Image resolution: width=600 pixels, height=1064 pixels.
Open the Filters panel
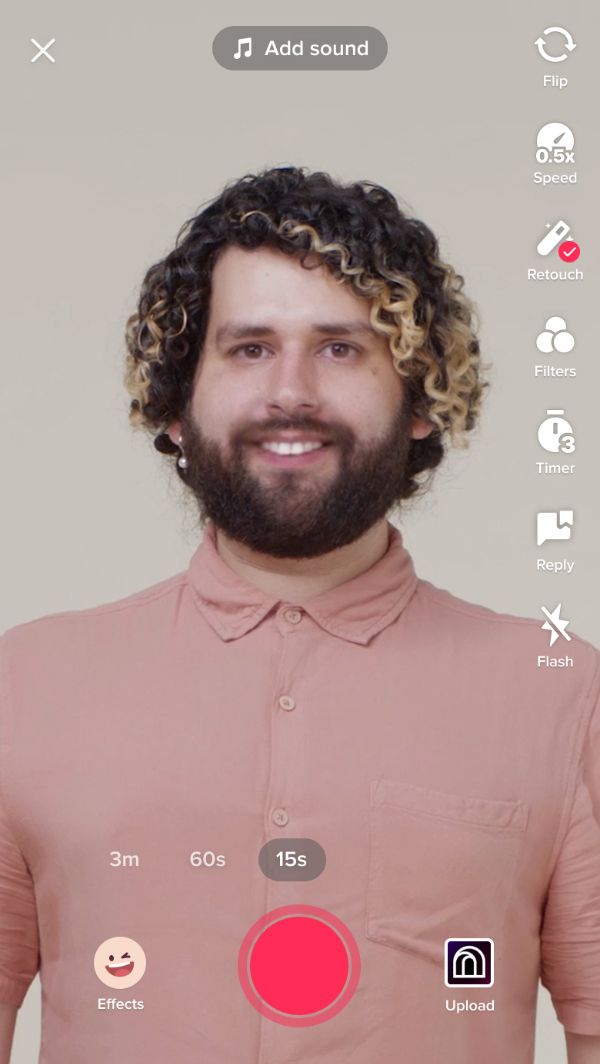tap(555, 347)
